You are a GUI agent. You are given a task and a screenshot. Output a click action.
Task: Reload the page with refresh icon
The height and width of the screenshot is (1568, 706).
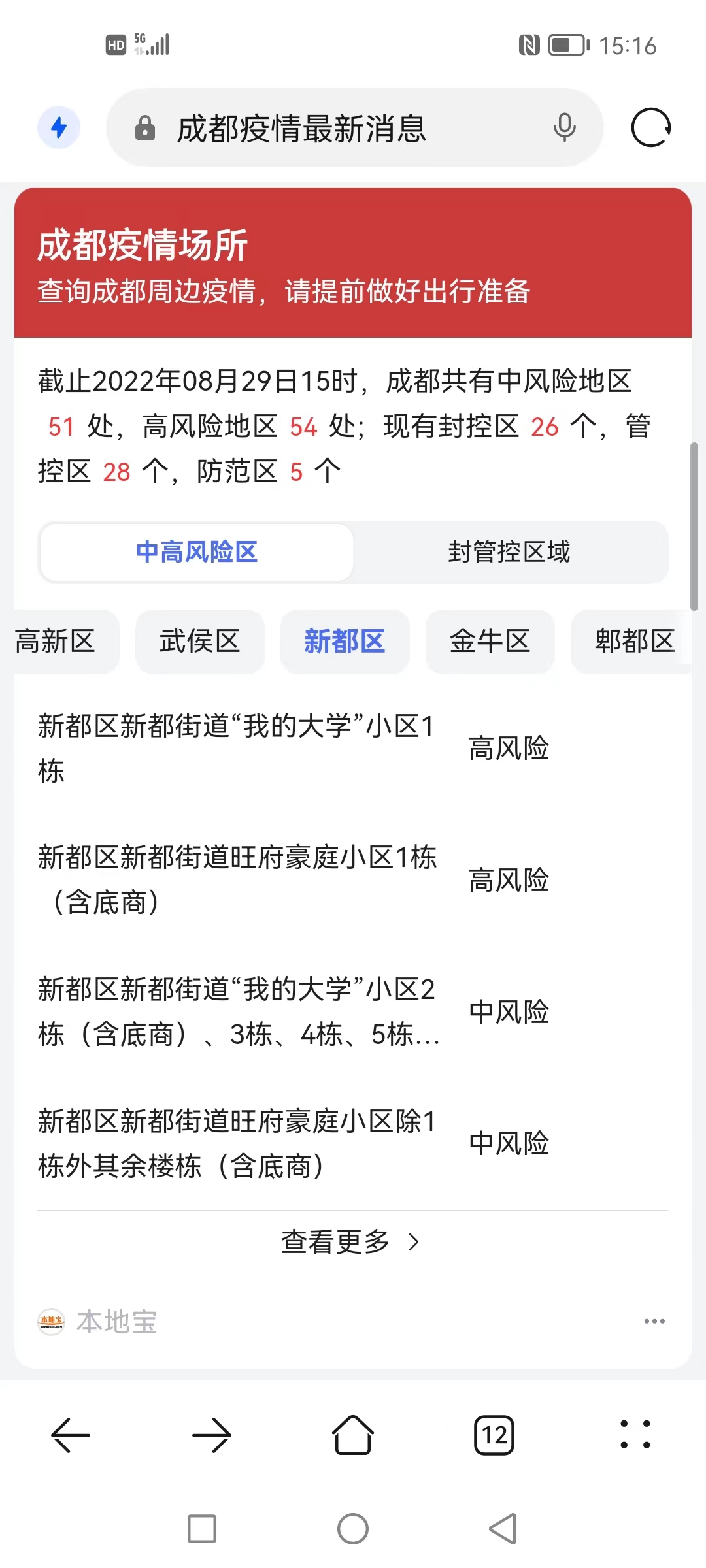click(650, 127)
